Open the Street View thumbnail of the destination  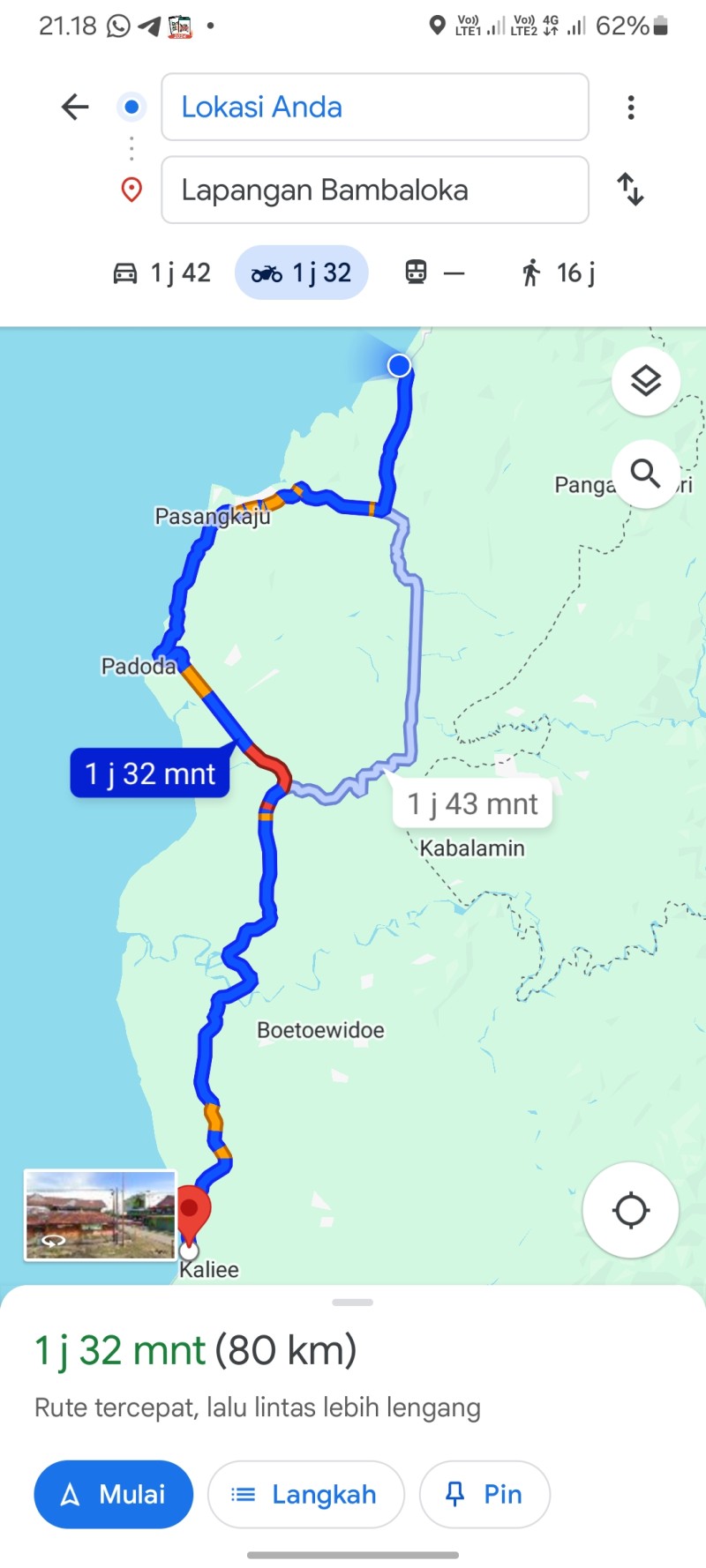pyautogui.click(x=100, y=1214)
